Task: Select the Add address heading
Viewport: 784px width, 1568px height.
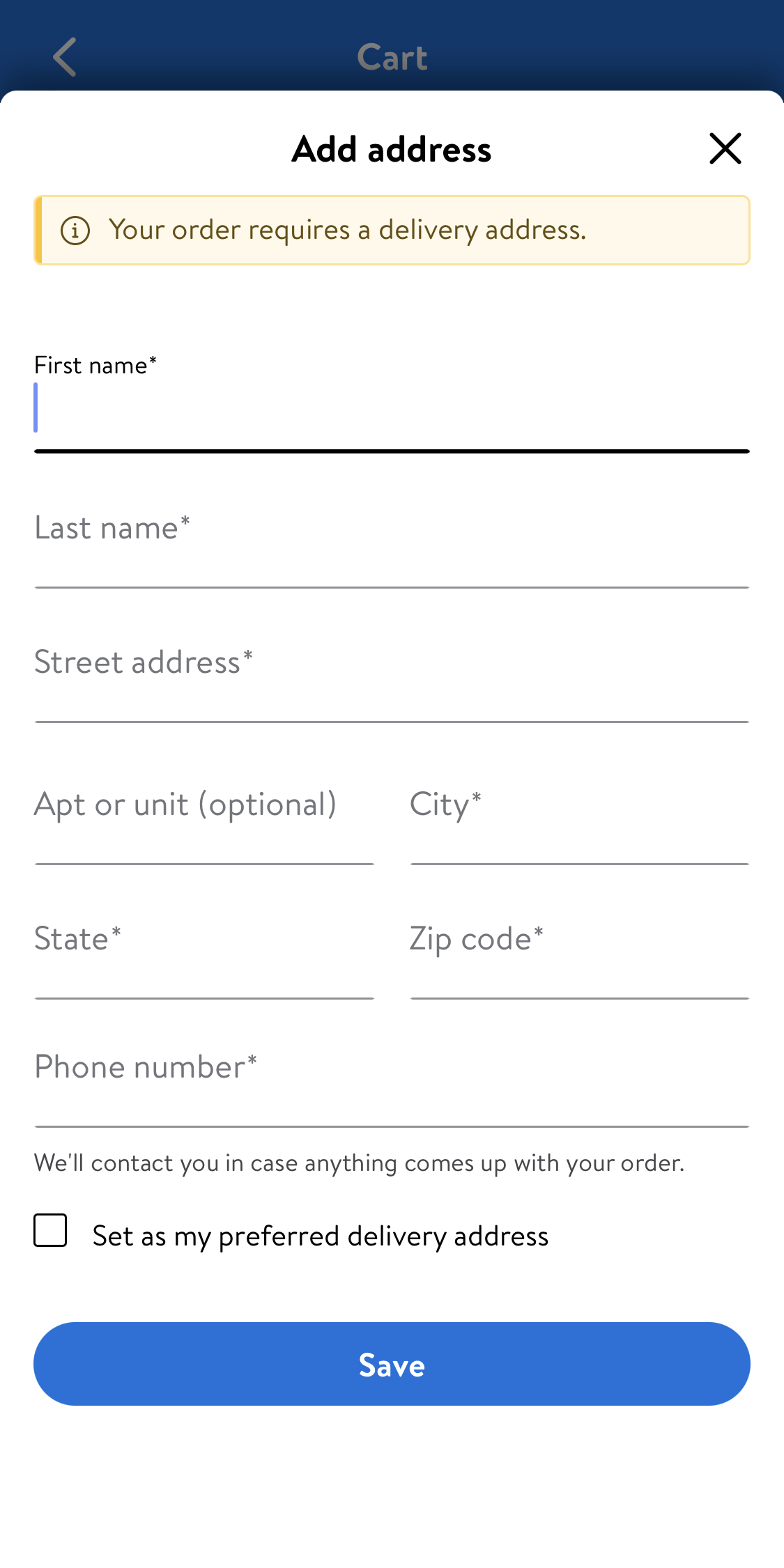Action: point(391,149)
